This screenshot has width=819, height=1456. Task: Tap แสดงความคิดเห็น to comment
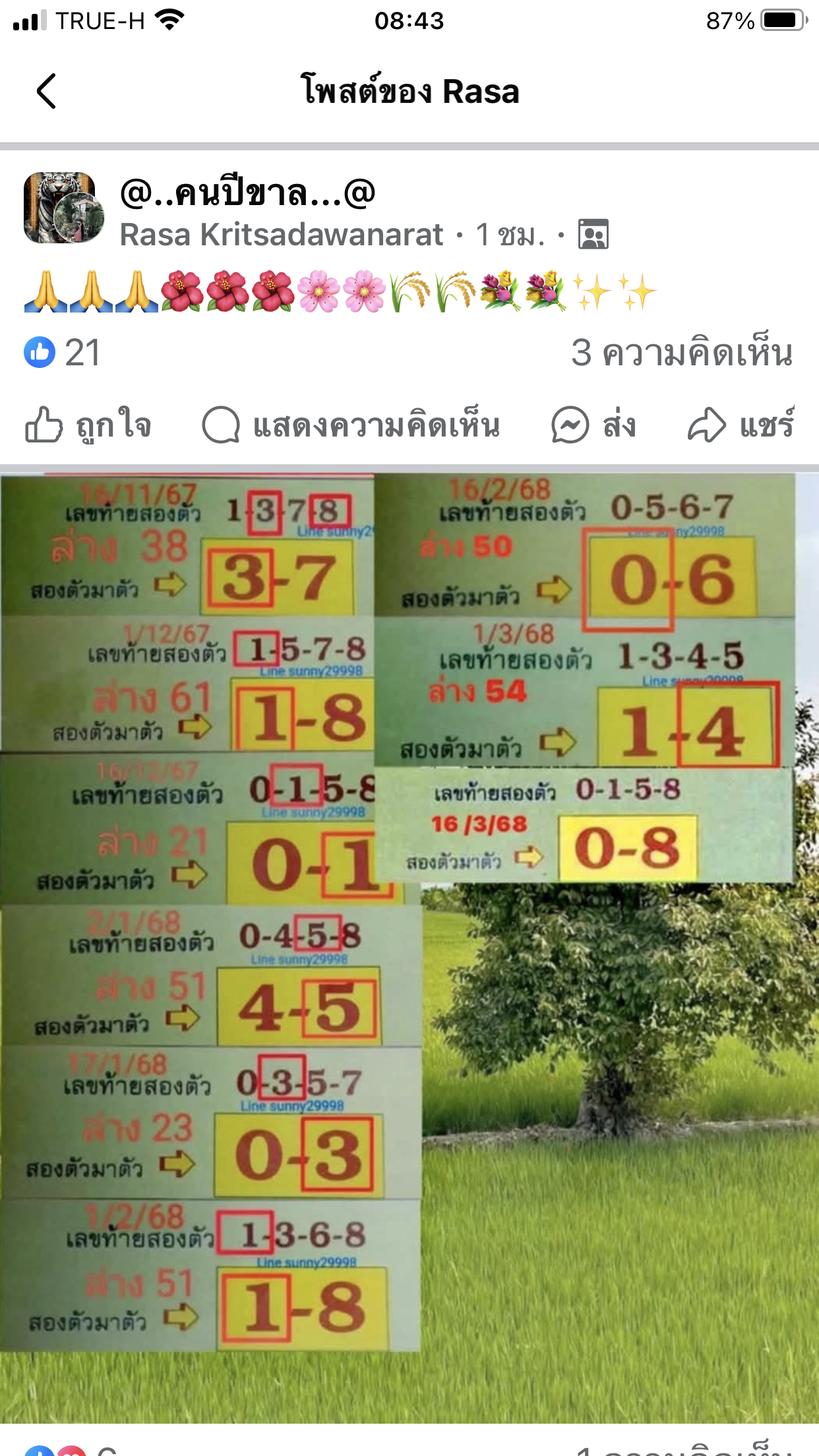pos(351,425)
